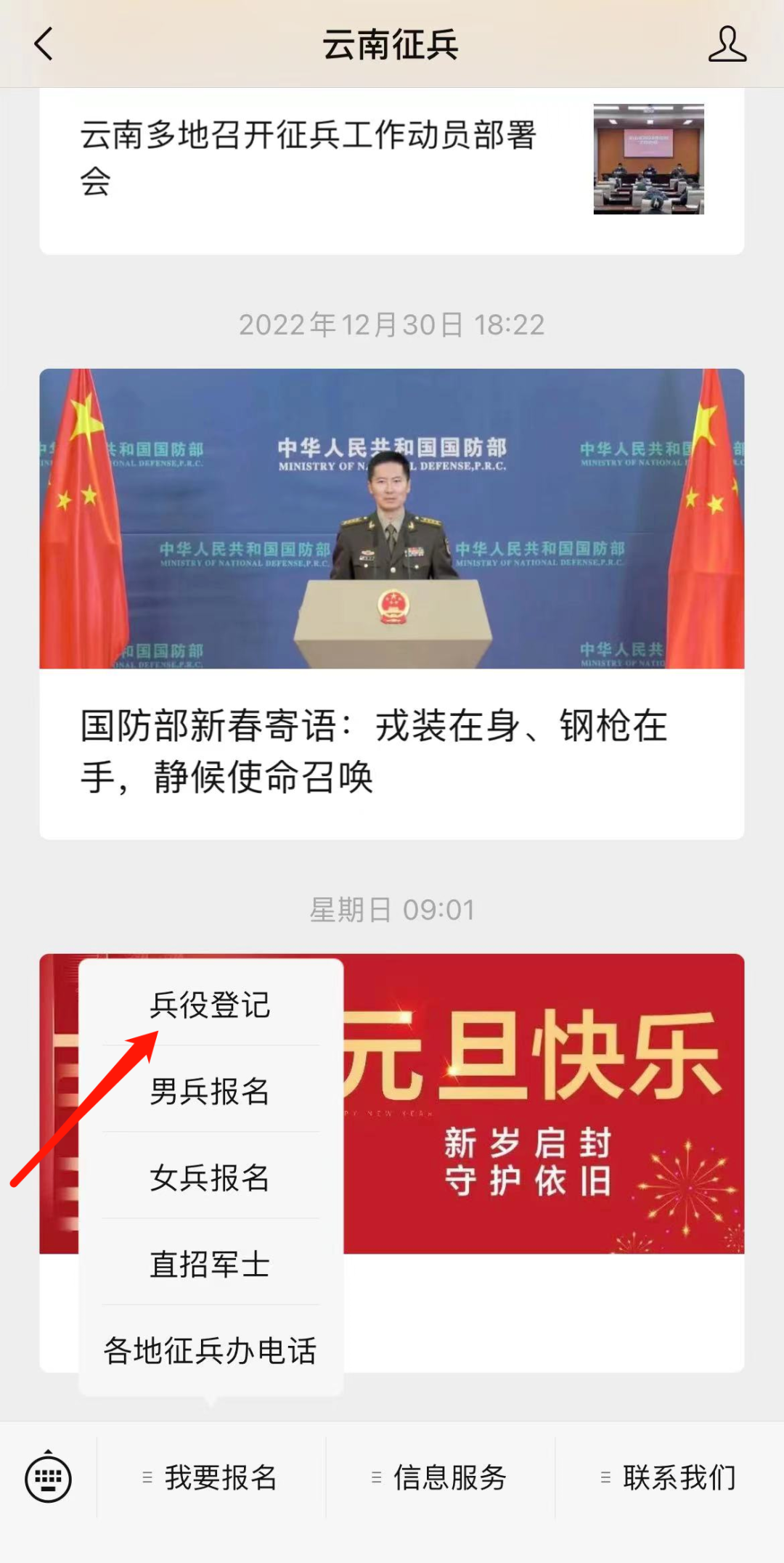Screen dimensions: 784x1563
Task: Expand the 信息服务 bottom menu
Action: (x=440, y=1477)
